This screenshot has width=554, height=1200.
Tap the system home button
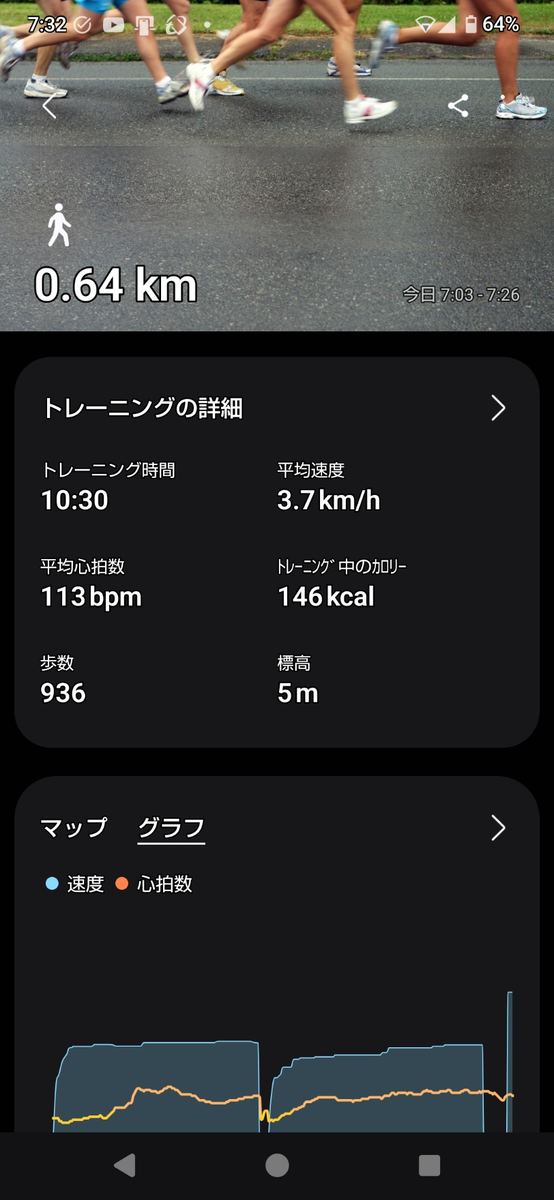coord(277,1165)
